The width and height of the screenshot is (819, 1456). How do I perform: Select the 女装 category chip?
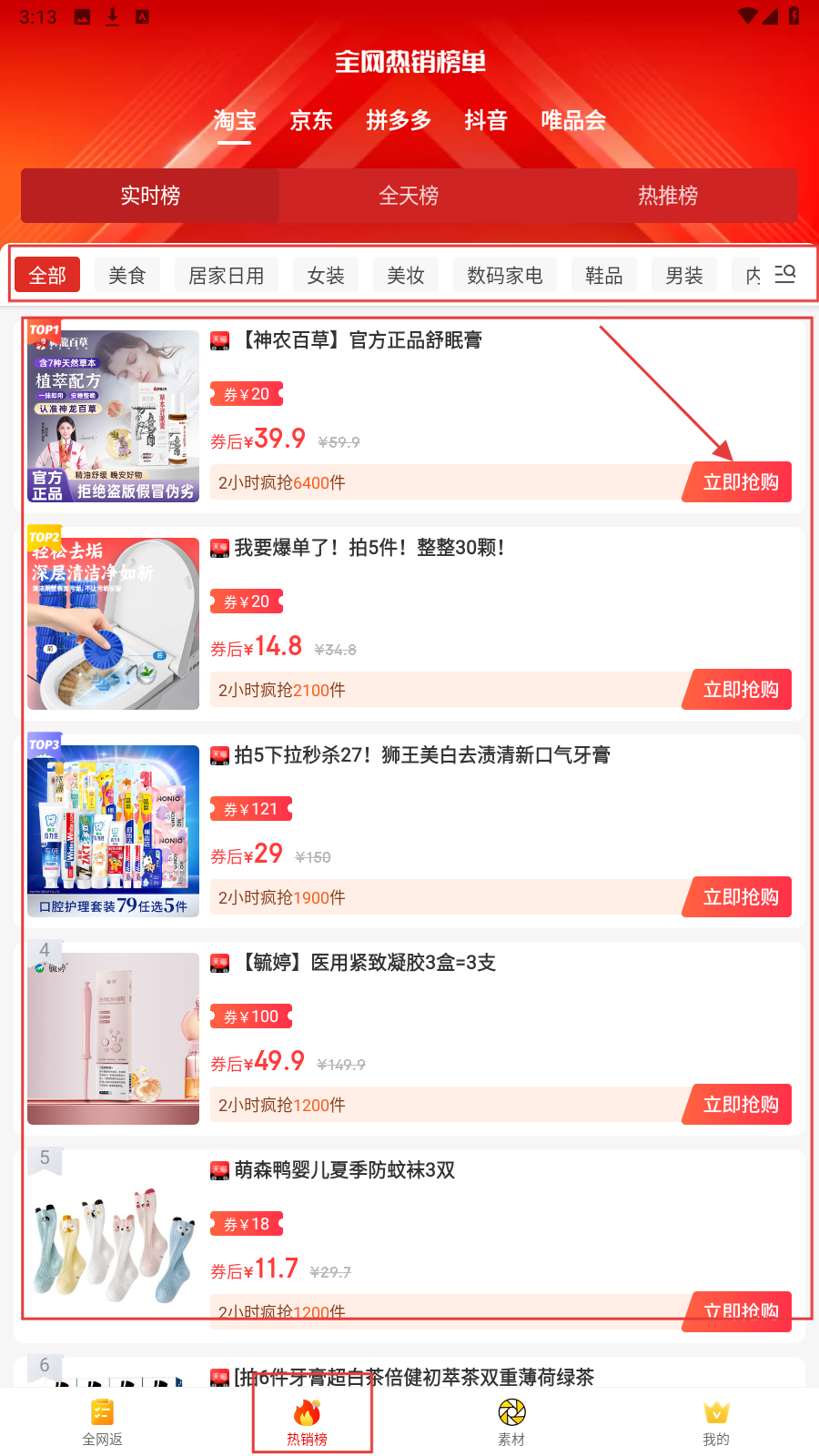pyautogui.click(x=326, y=275)
